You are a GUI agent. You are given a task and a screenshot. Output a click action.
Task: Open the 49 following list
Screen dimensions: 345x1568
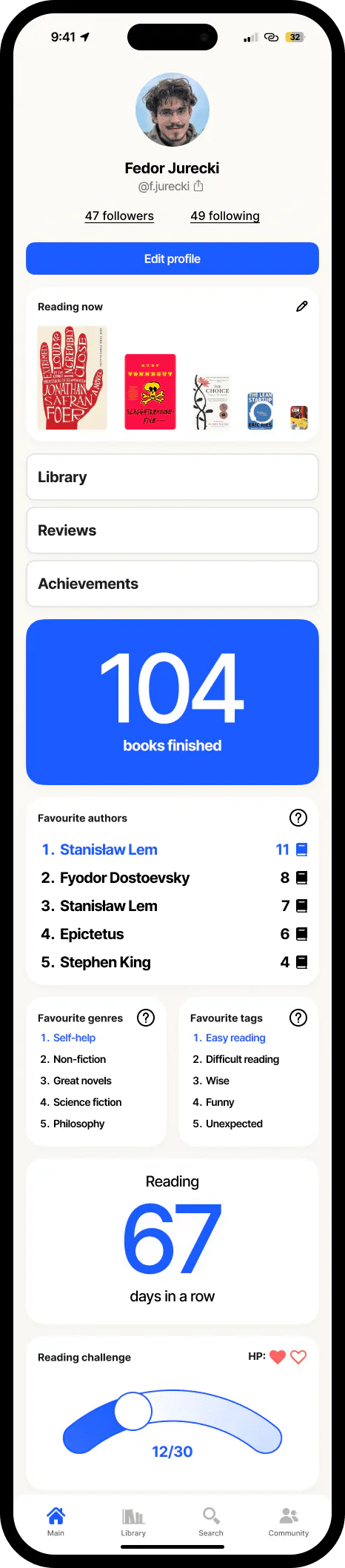tap(225, 216)
